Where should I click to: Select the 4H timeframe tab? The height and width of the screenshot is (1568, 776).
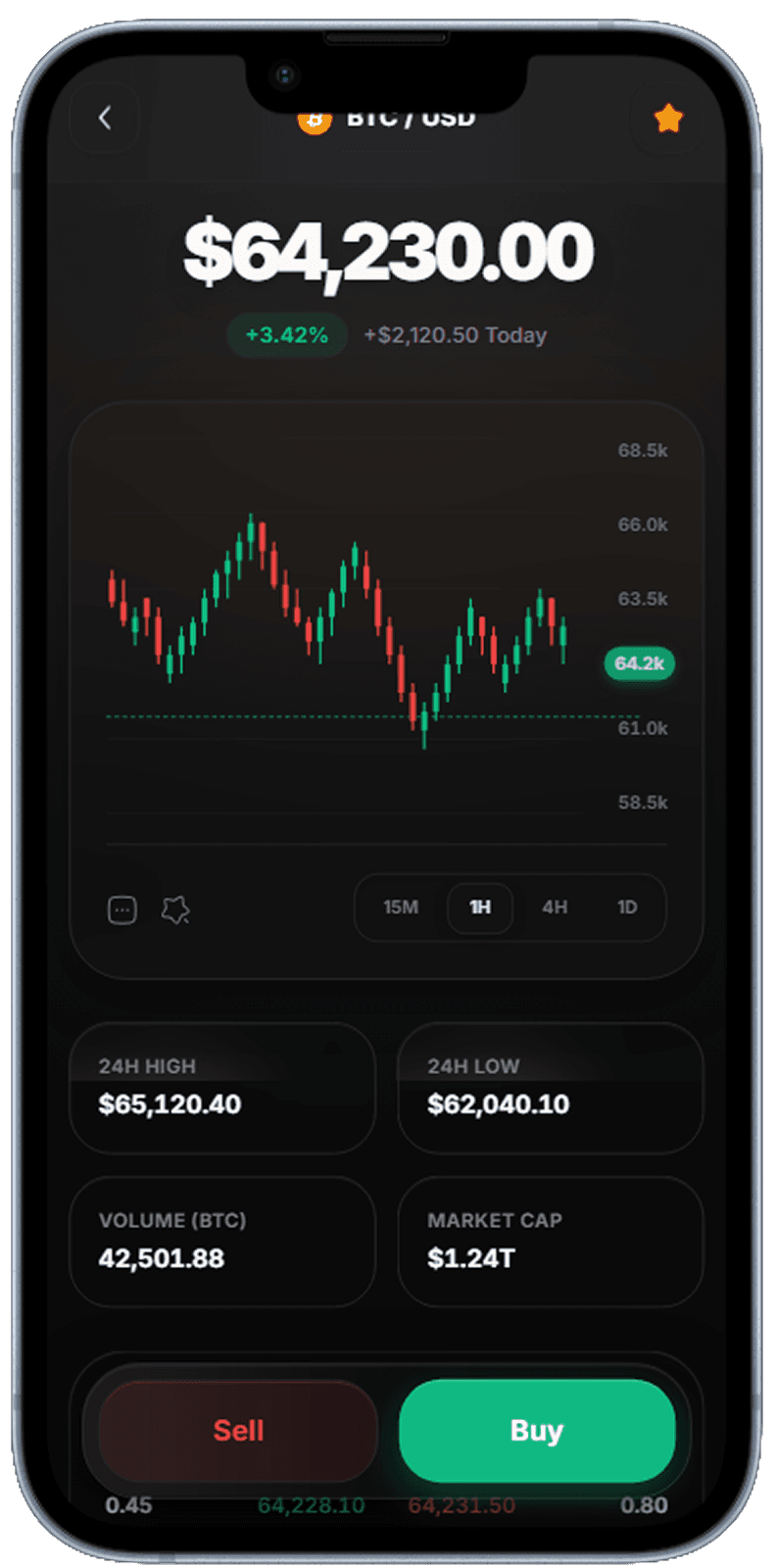554,907
